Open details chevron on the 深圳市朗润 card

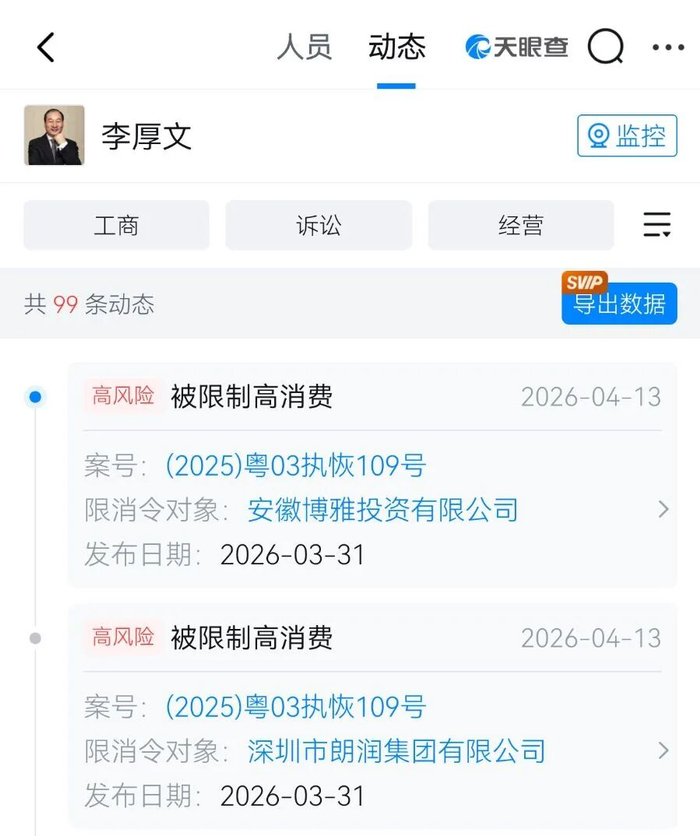(664, 750)
